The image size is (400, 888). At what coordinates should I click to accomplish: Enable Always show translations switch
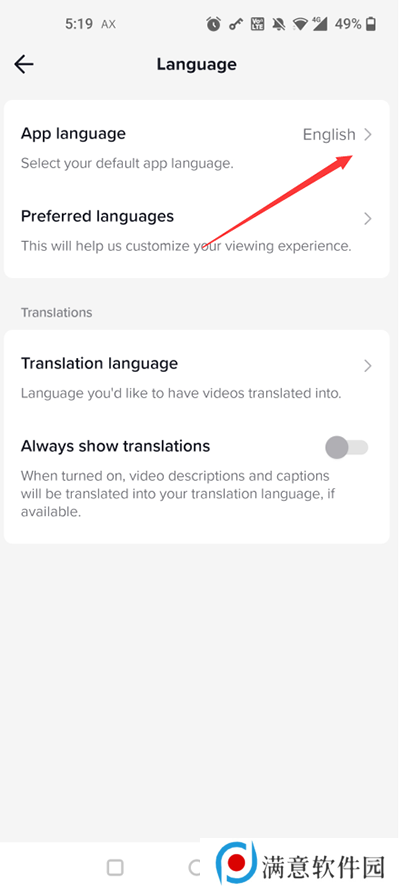pos(347,447)
